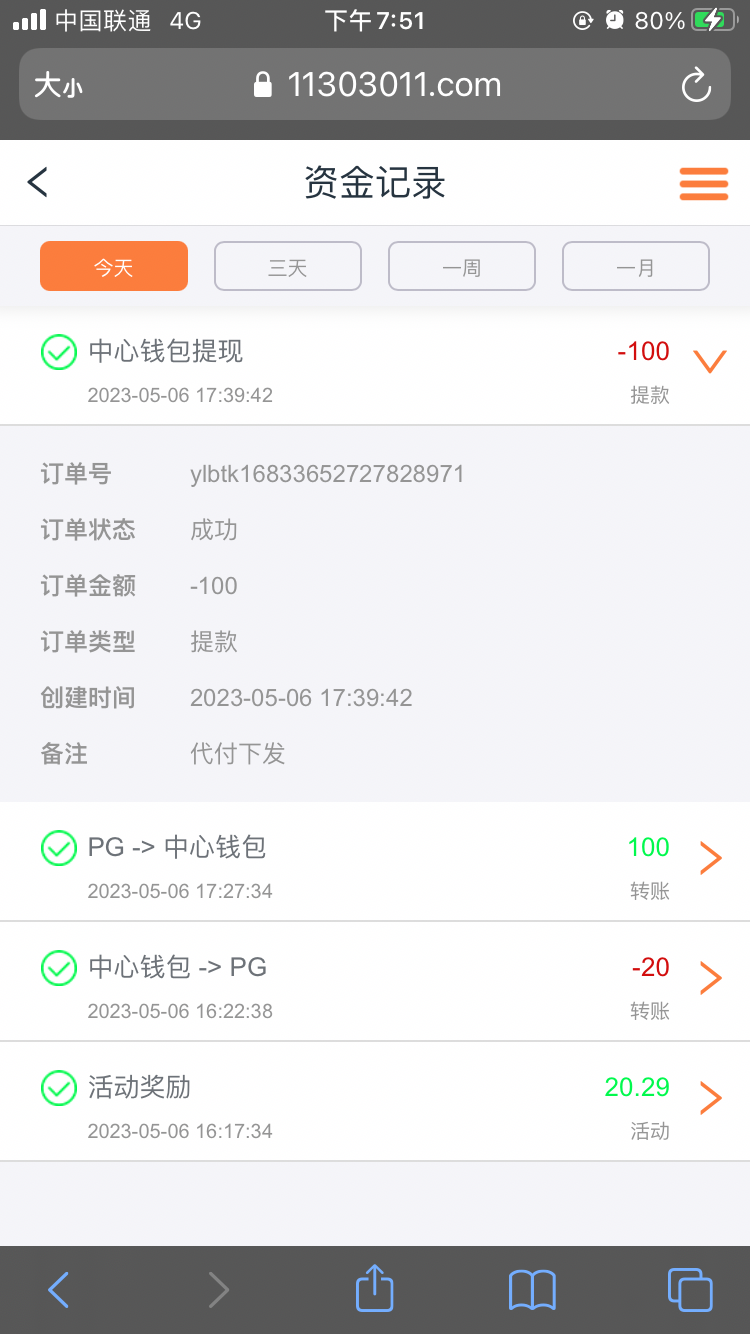Select the 今天 filter
750x1334 pixels.
(x=113, y=266)
